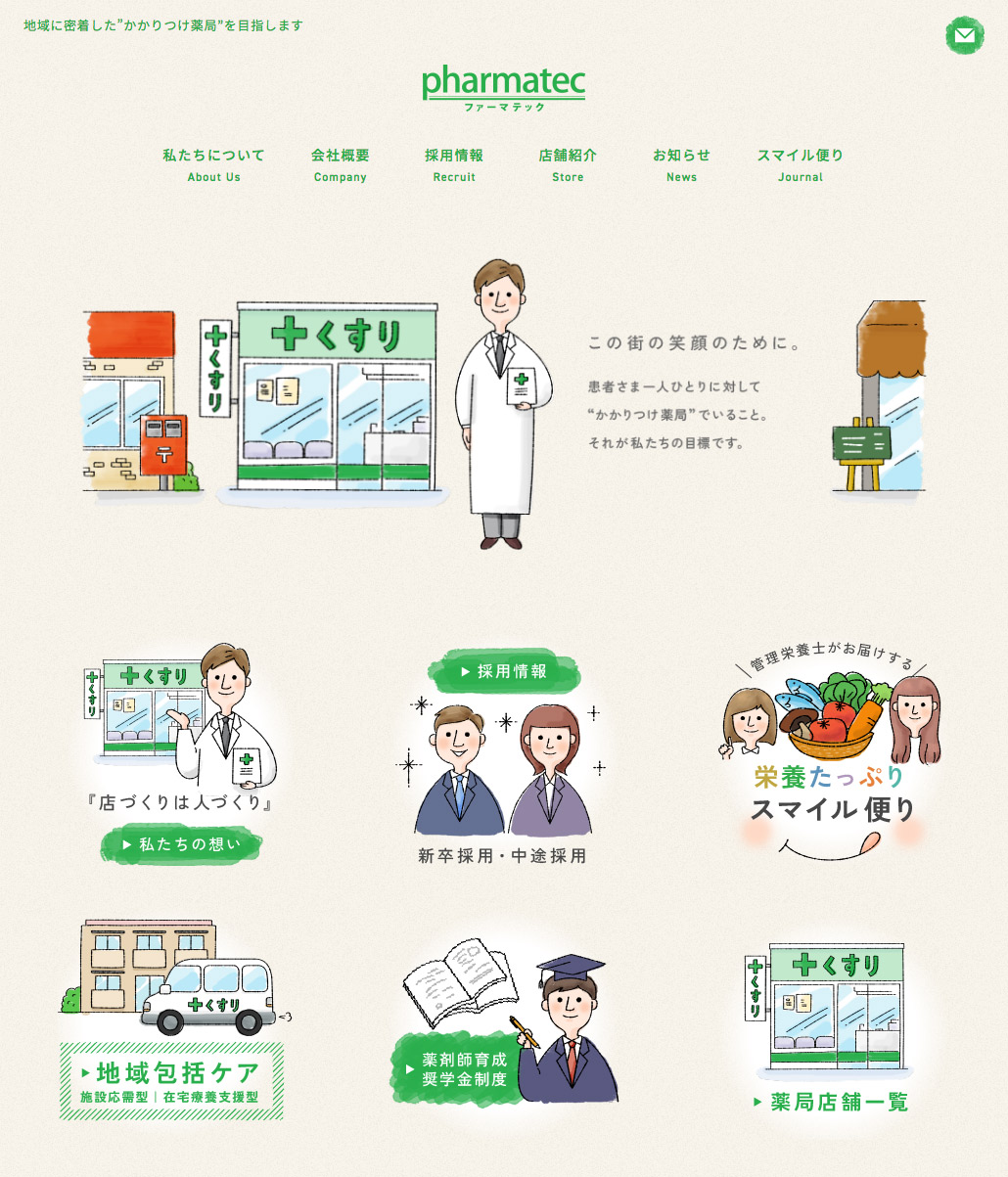The height and width of the screenshot is (1177, 1008).
Task: Go to the Company overview page
Action: pyautogui.click(x=340, y=164)
